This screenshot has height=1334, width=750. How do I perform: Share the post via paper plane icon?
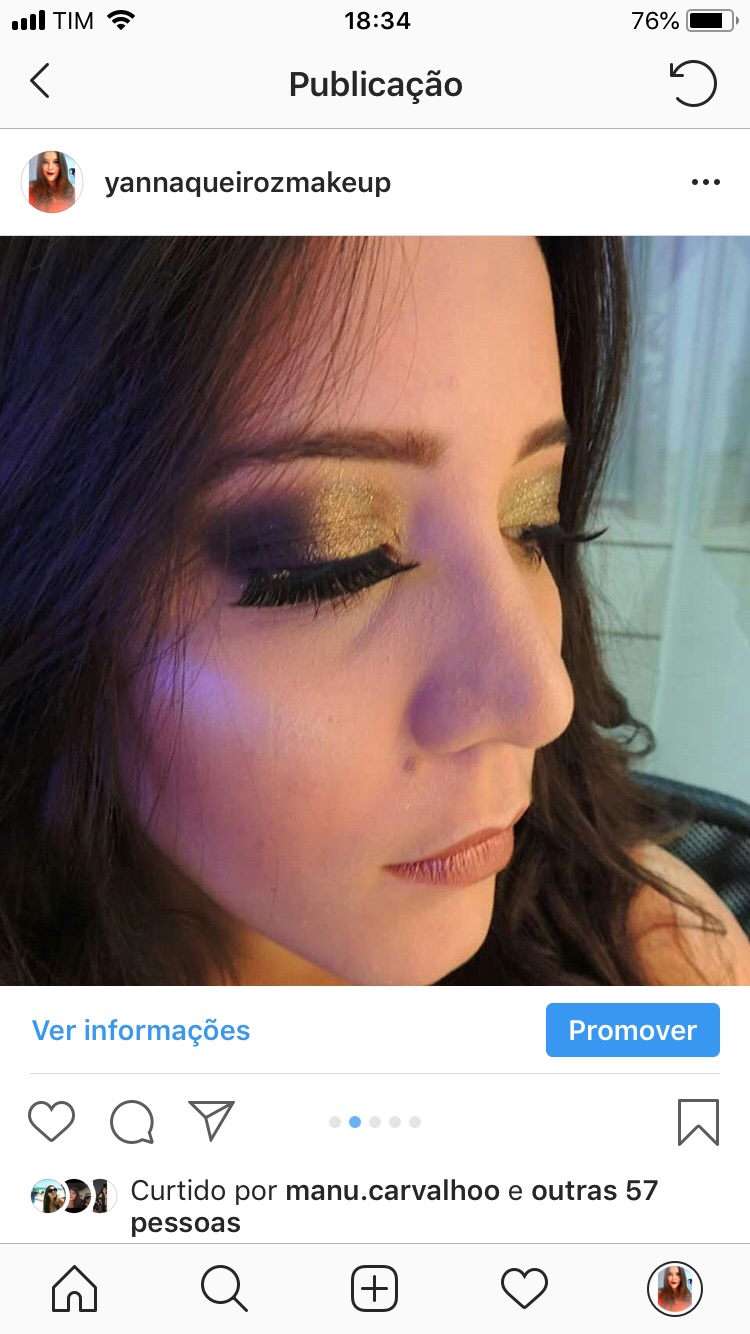pyautogui.click(x=211, y=1121)
